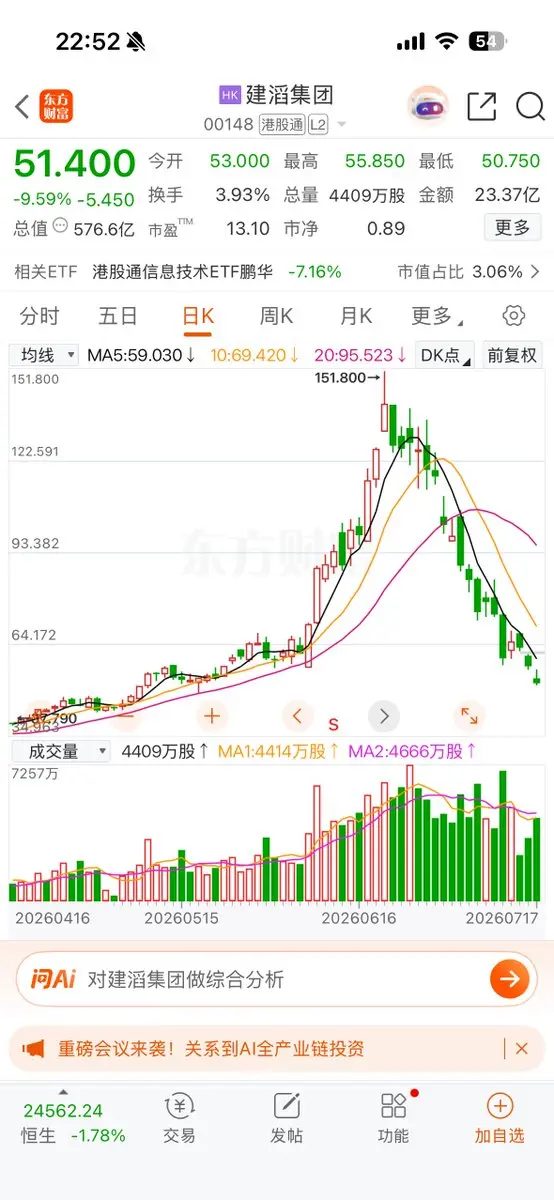This screenshot has width=554, height=1200.
Task: Open the 交易 trading tab
Action: (x=180, y=1117)
